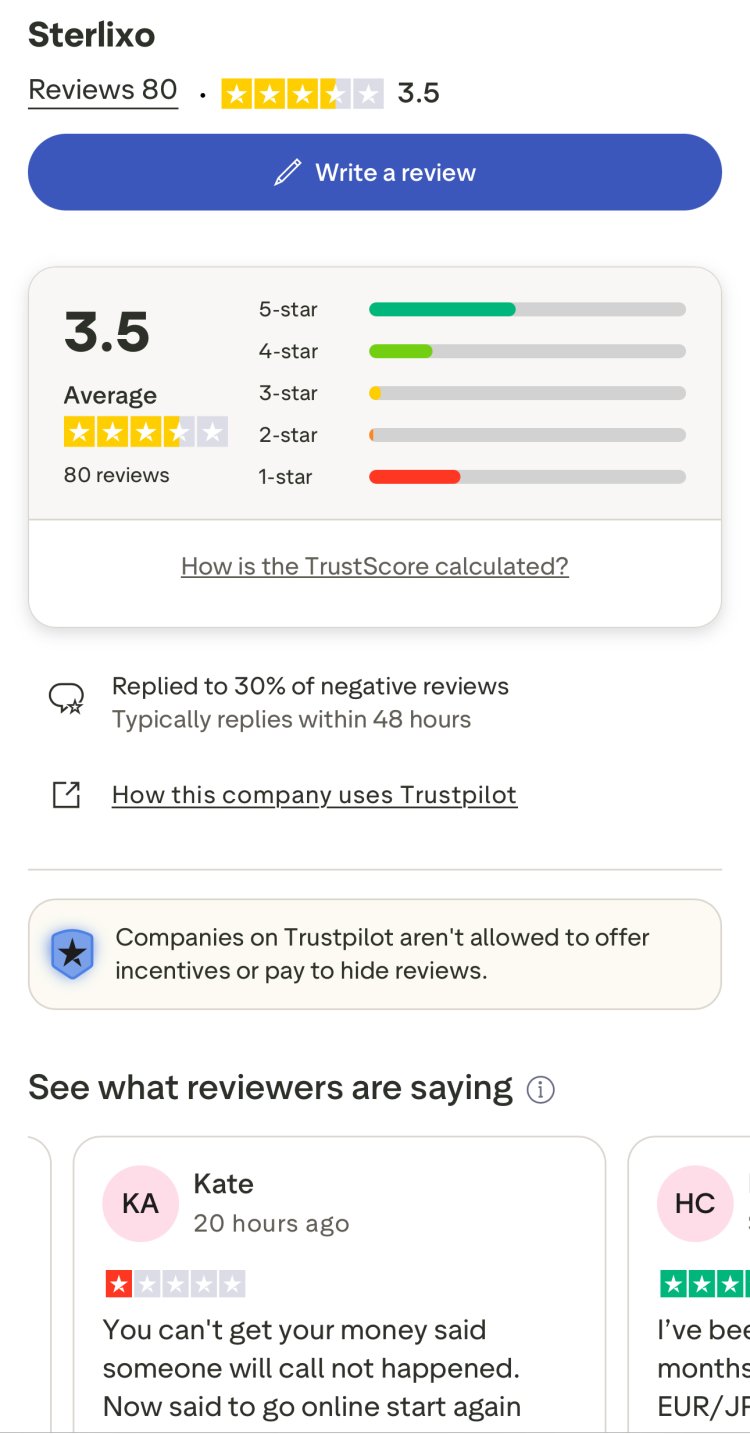The height and width of the screenshot is (1434, 750).
Task: Click the 5-star rating progress bar
Action: (x=527, y=309)
